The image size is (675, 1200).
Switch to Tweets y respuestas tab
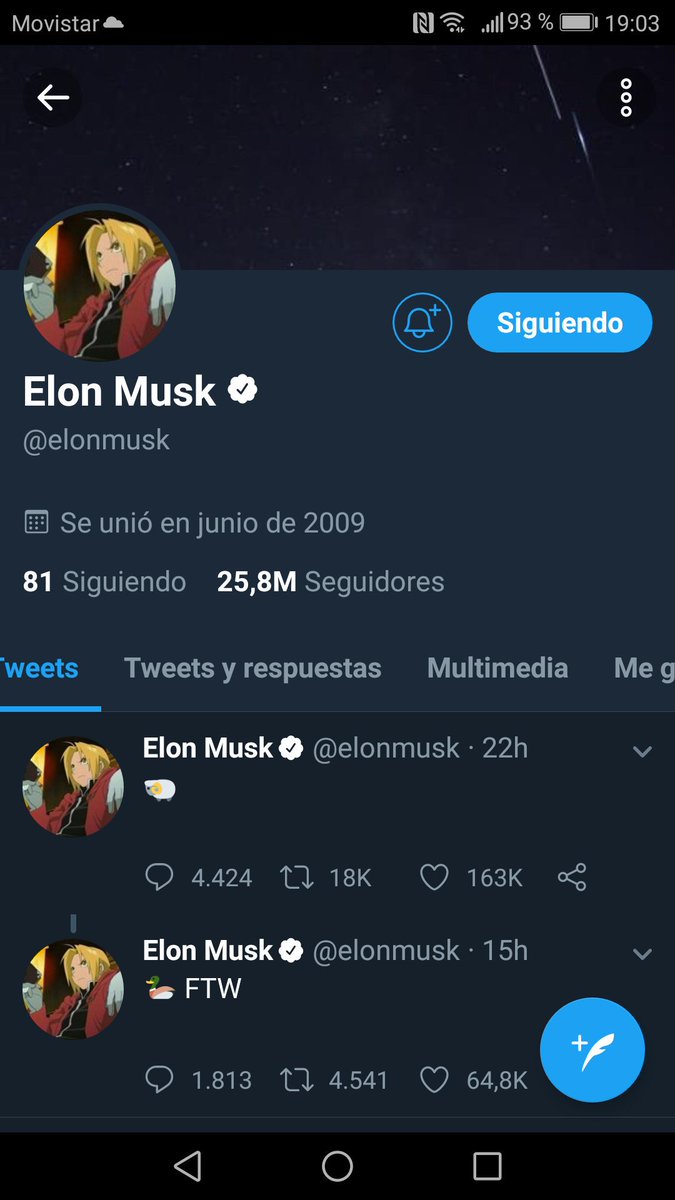pos(252,668)
